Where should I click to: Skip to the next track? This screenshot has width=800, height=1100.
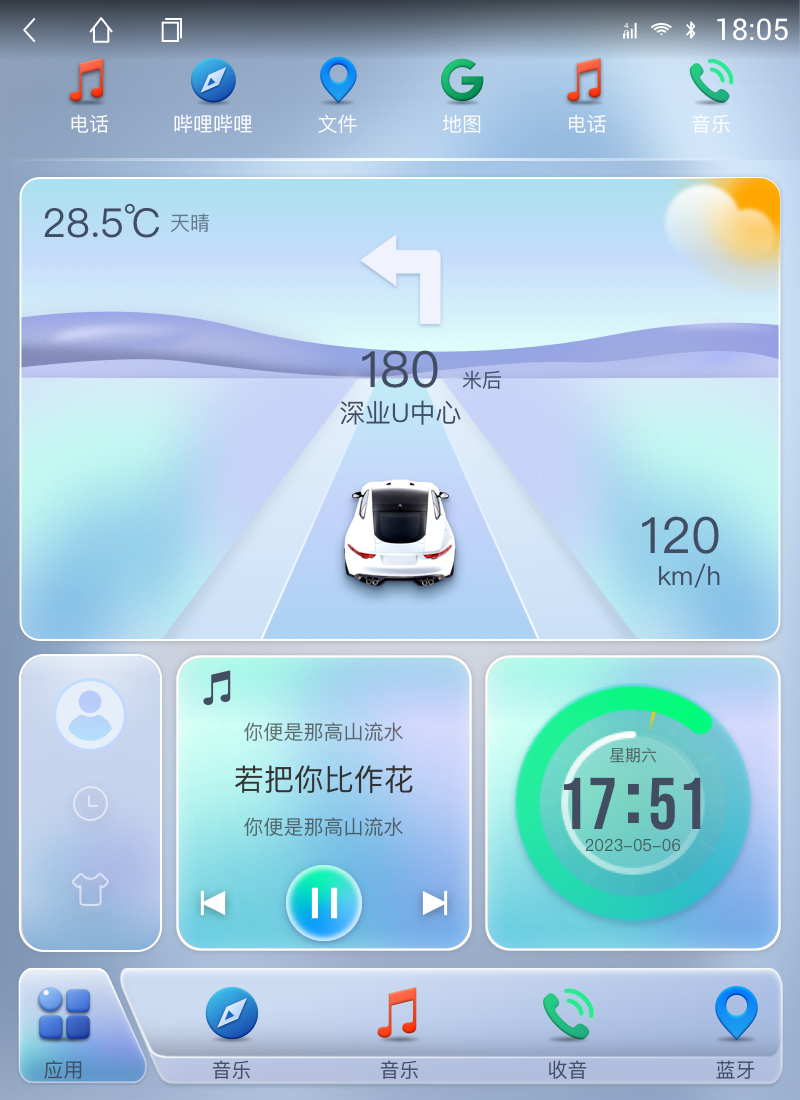point(435,903)
